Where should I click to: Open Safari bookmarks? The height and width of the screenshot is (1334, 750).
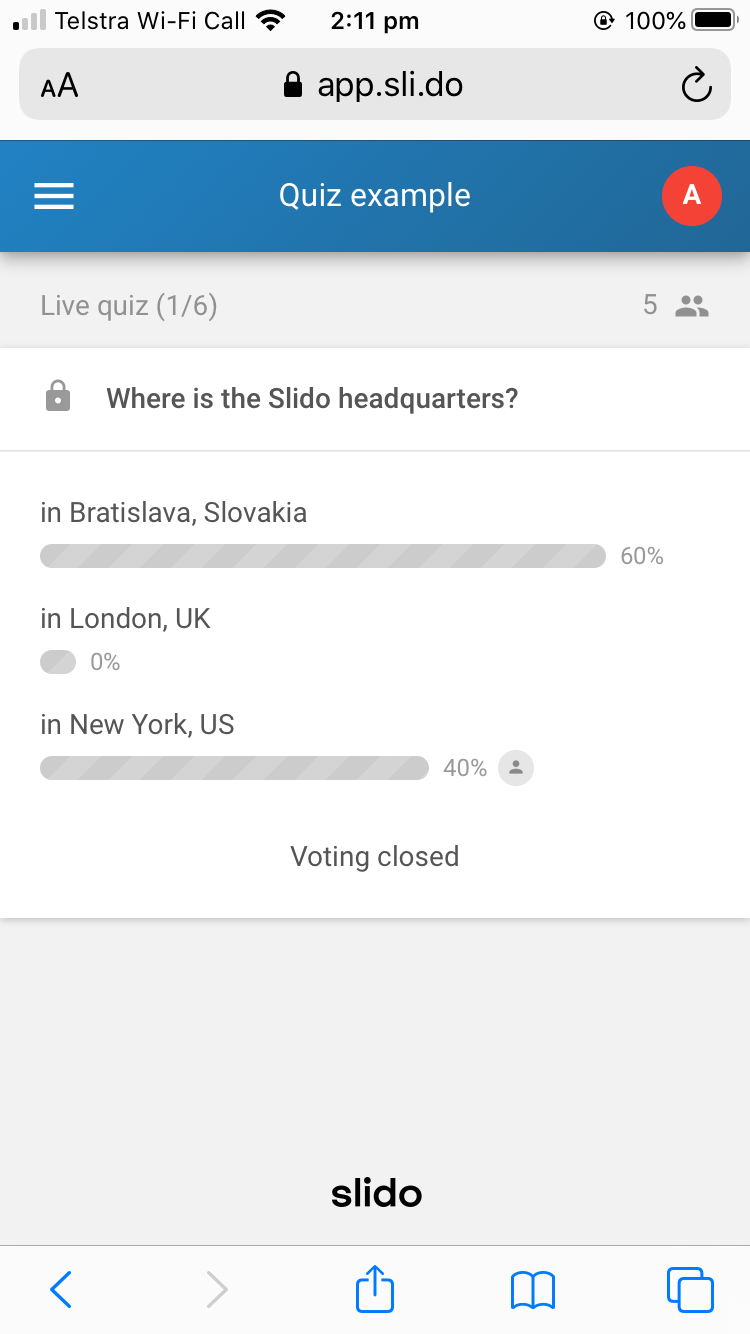point(532,1290)
